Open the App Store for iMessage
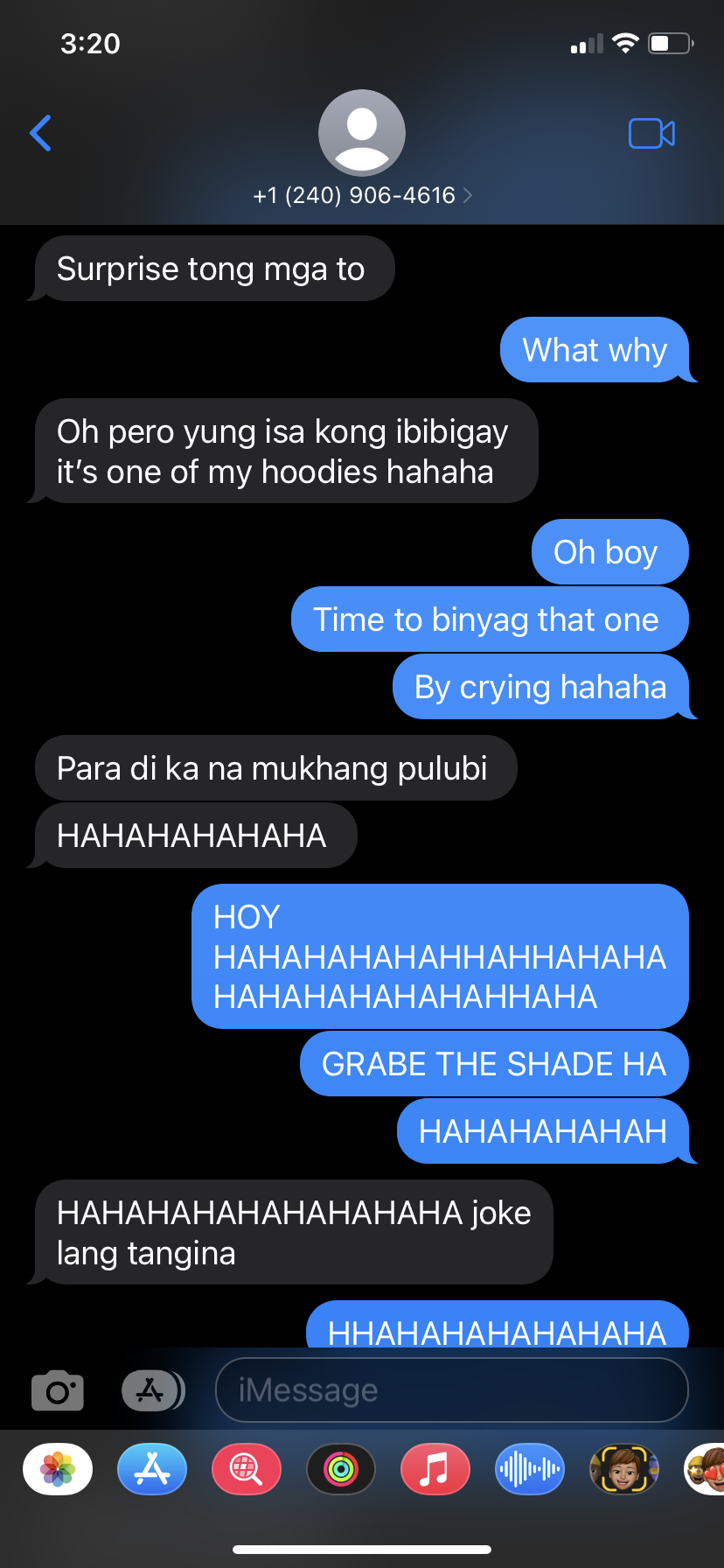Screen dimensions: 724x1568 pos(152,1469)
